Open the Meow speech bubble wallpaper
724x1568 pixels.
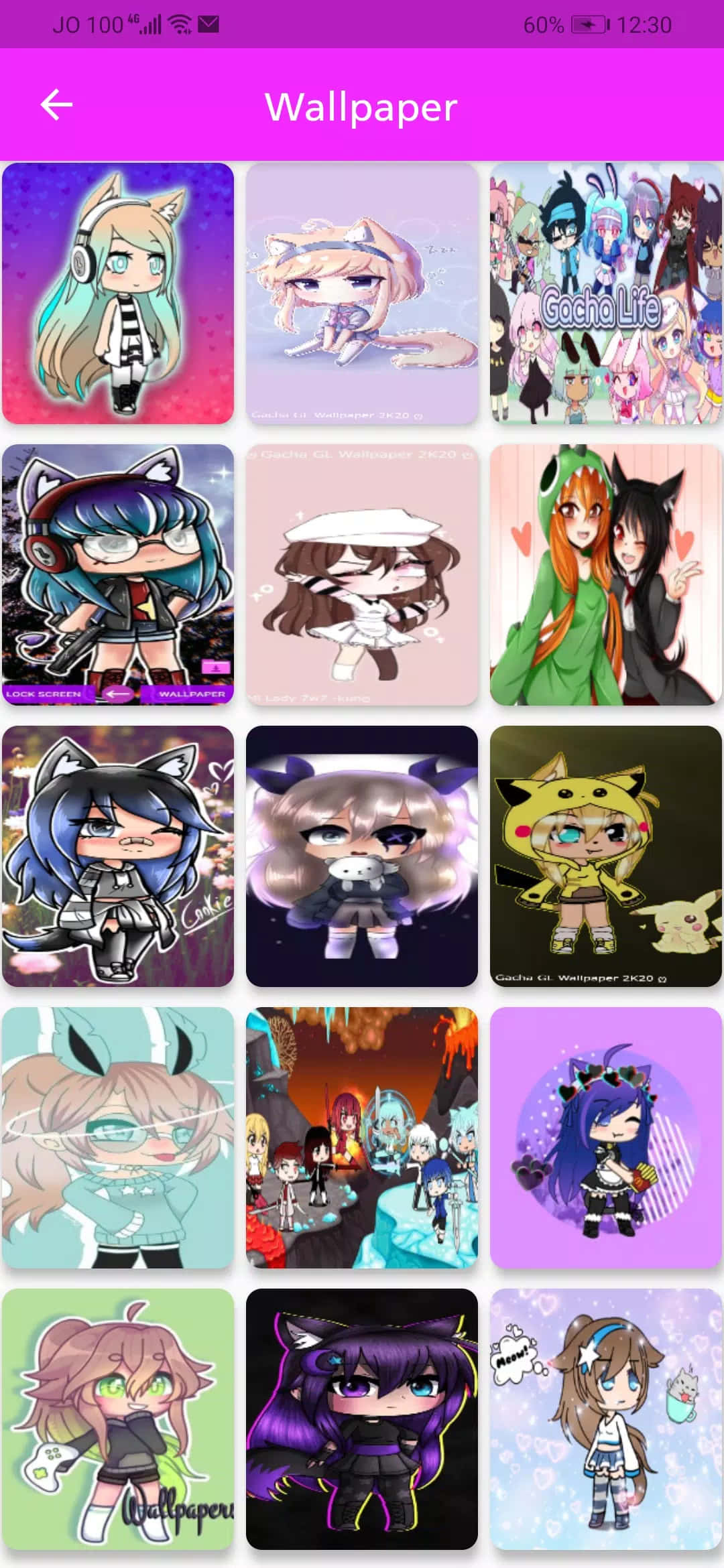point(605,1419)
